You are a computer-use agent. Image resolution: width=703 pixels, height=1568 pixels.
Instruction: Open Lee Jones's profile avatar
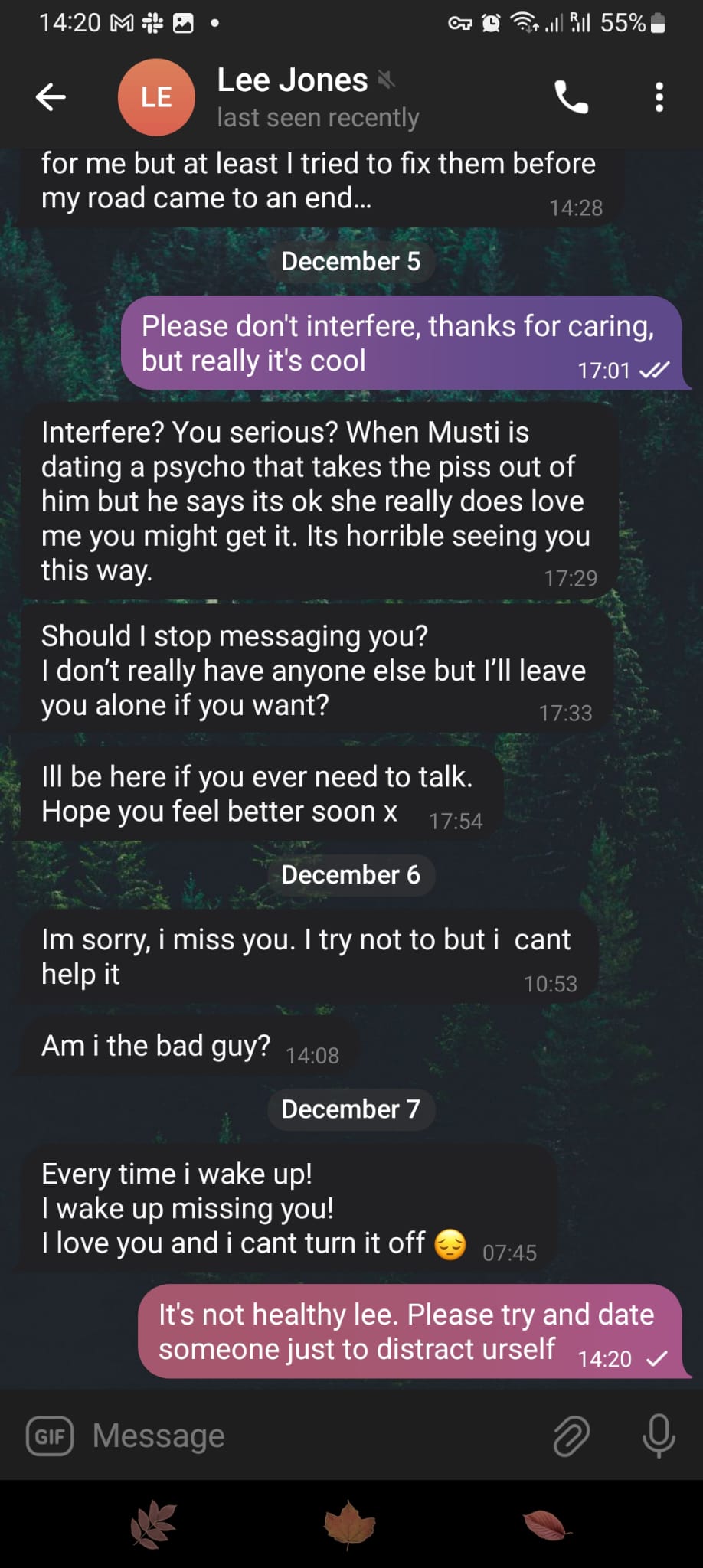pos(156,97)
